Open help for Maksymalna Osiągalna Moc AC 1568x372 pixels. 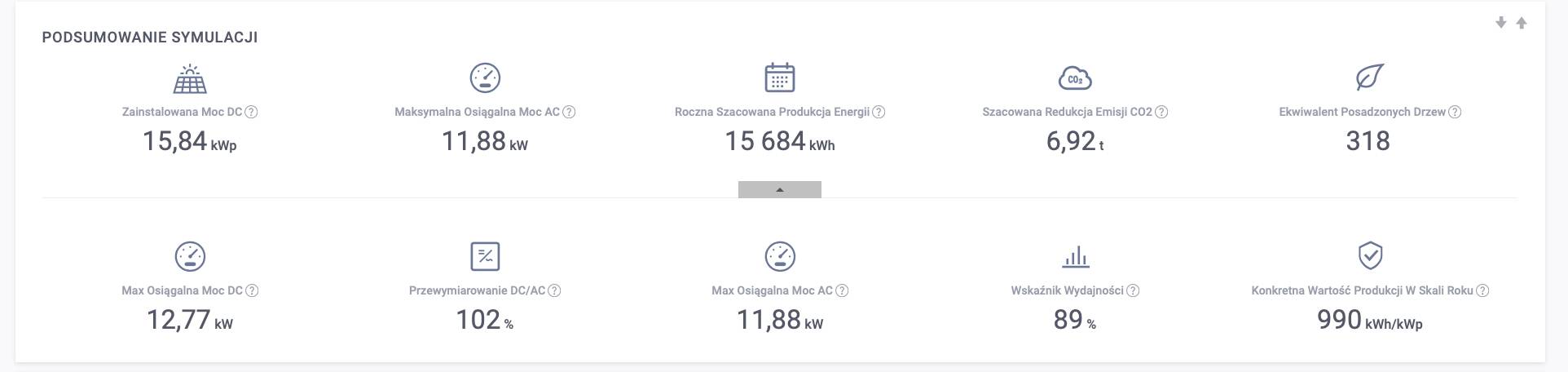[x=569, y=112]
